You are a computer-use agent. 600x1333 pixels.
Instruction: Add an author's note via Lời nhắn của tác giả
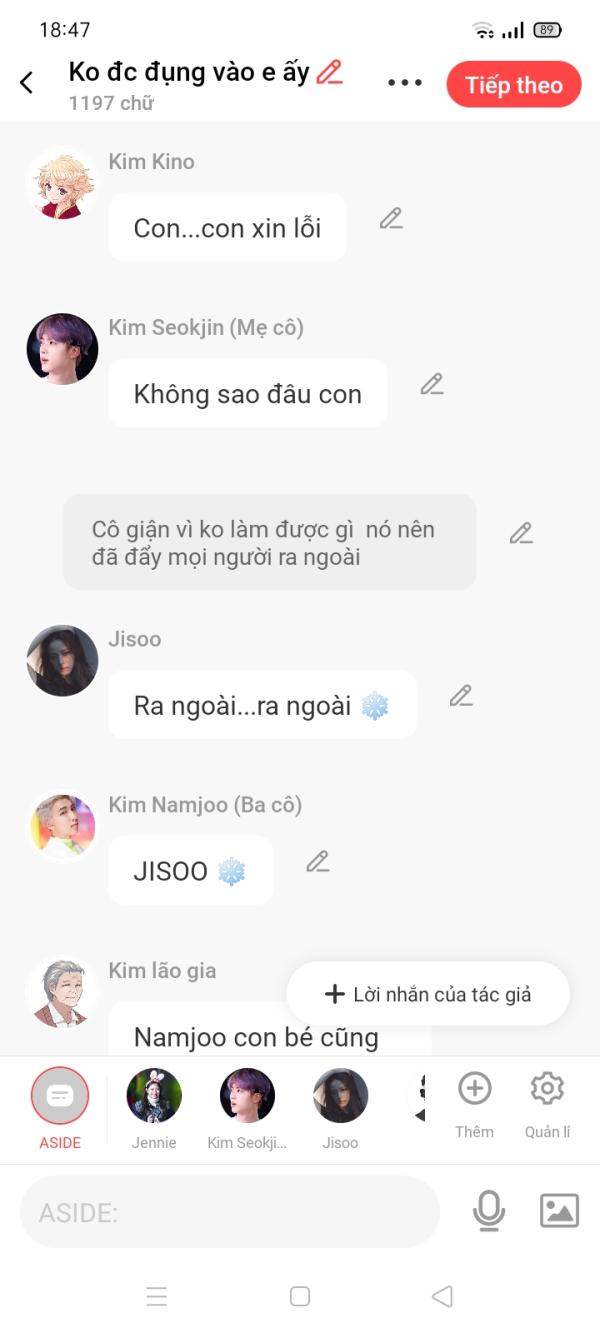tap(428, 994)
